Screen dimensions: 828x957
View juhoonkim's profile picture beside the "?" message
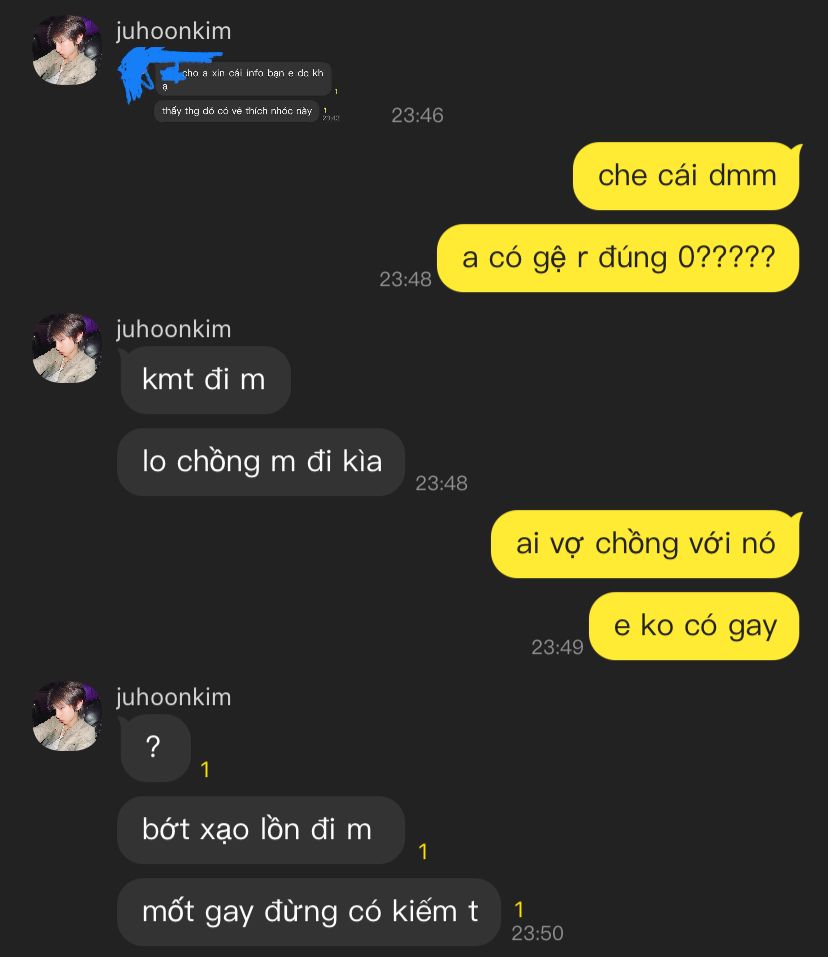tap(67, 716)
